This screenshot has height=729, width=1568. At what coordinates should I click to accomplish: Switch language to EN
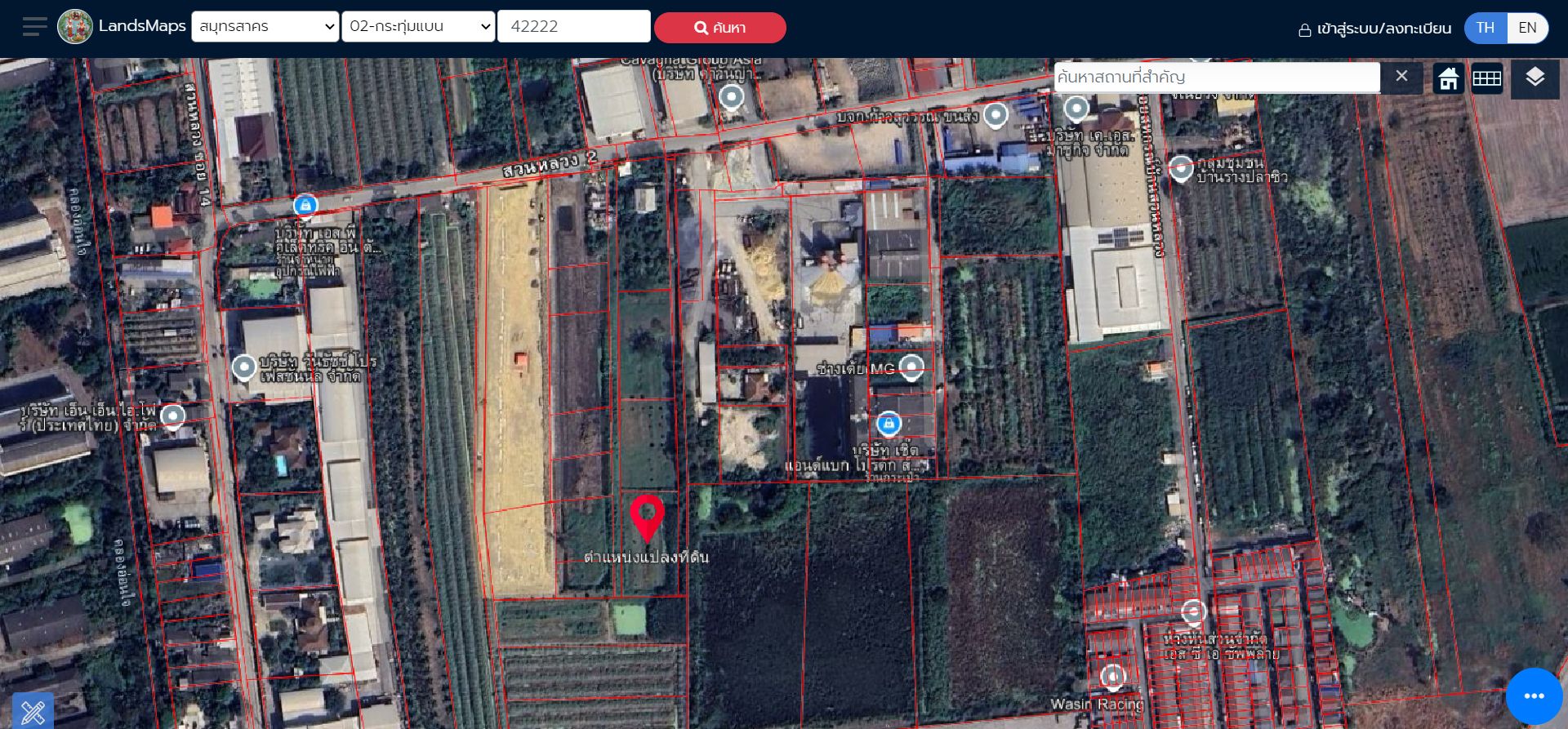click(1527, 28)
